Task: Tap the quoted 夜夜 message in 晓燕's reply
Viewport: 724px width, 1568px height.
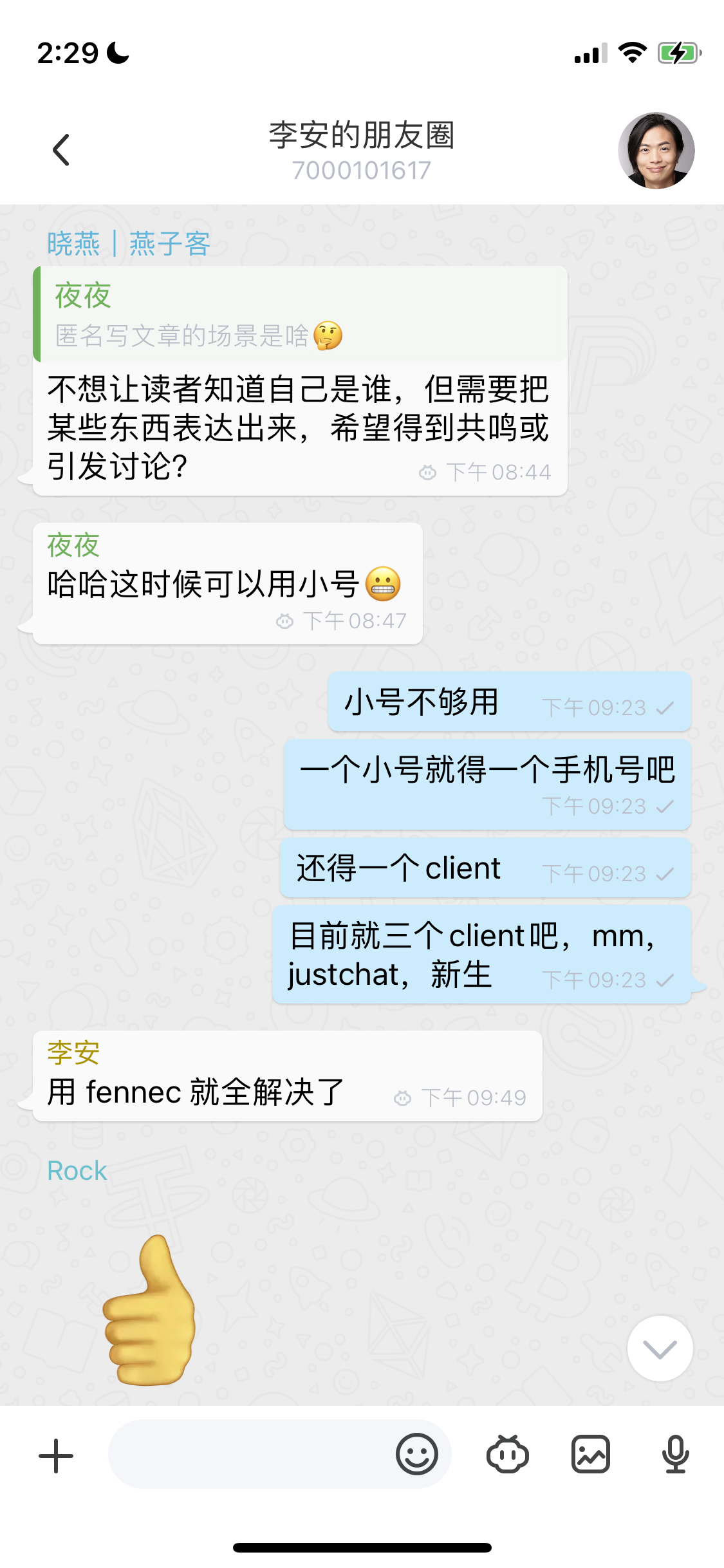Action: tap(300, 315)
